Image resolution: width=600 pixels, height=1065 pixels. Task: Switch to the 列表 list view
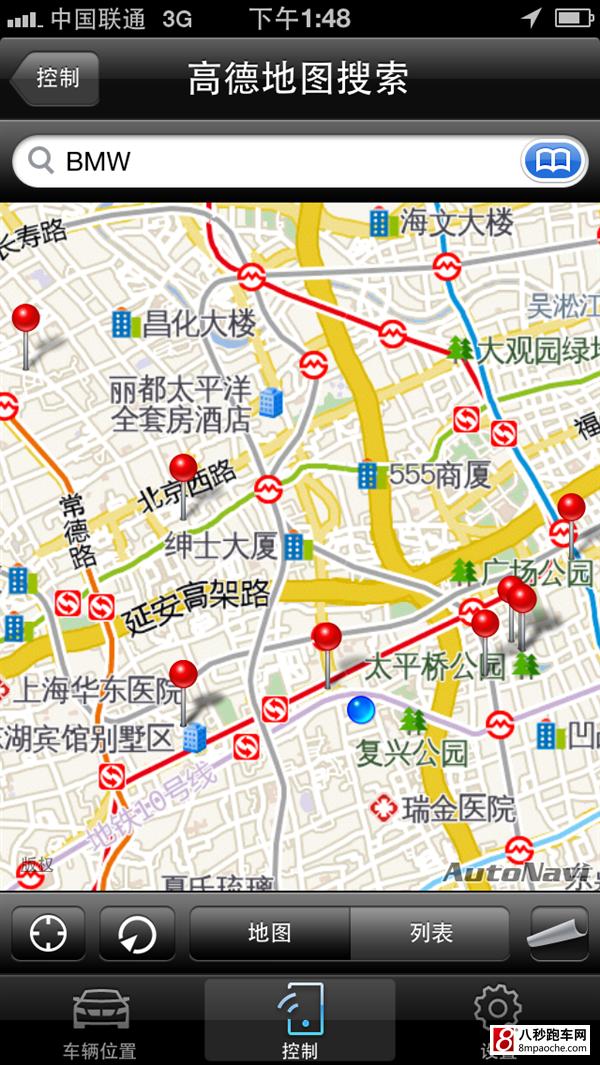[x=431, y=933]
